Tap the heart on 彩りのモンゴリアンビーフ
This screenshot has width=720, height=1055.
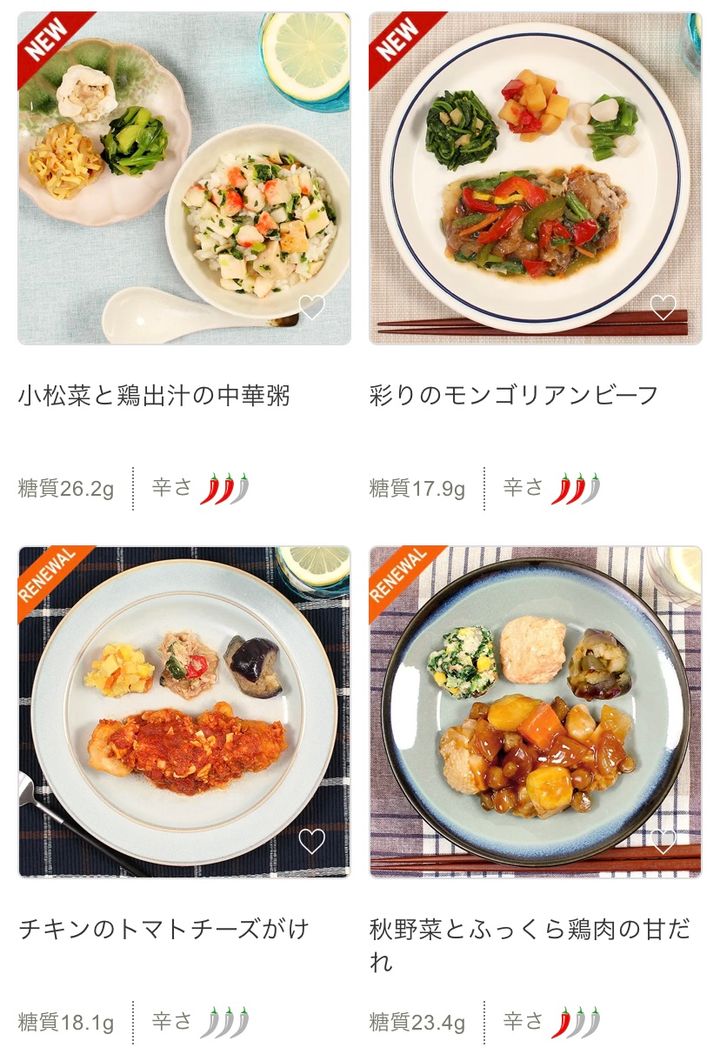click(663, 308)
